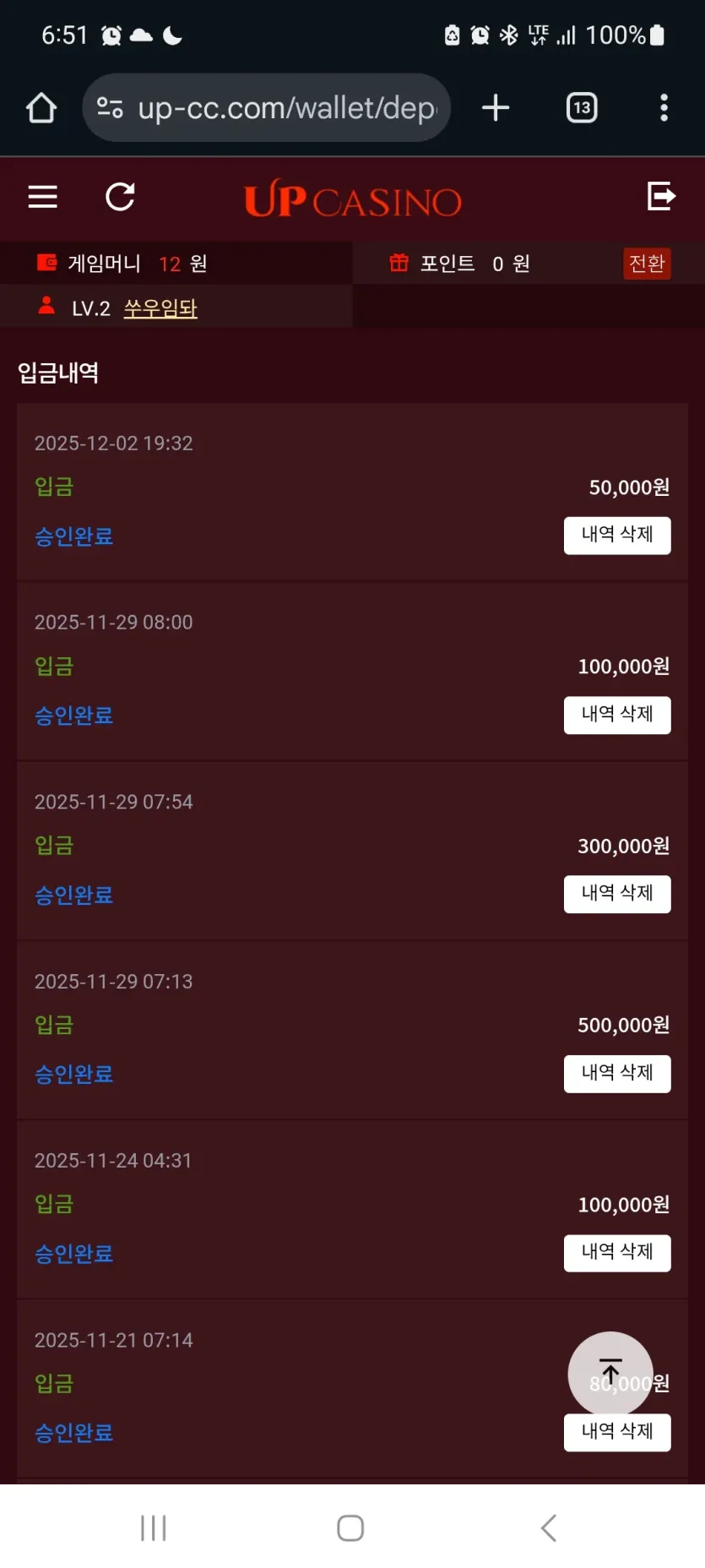Screen dimensions: 705x1568
Task: Open the browser overflow menu
Action: 664,108
